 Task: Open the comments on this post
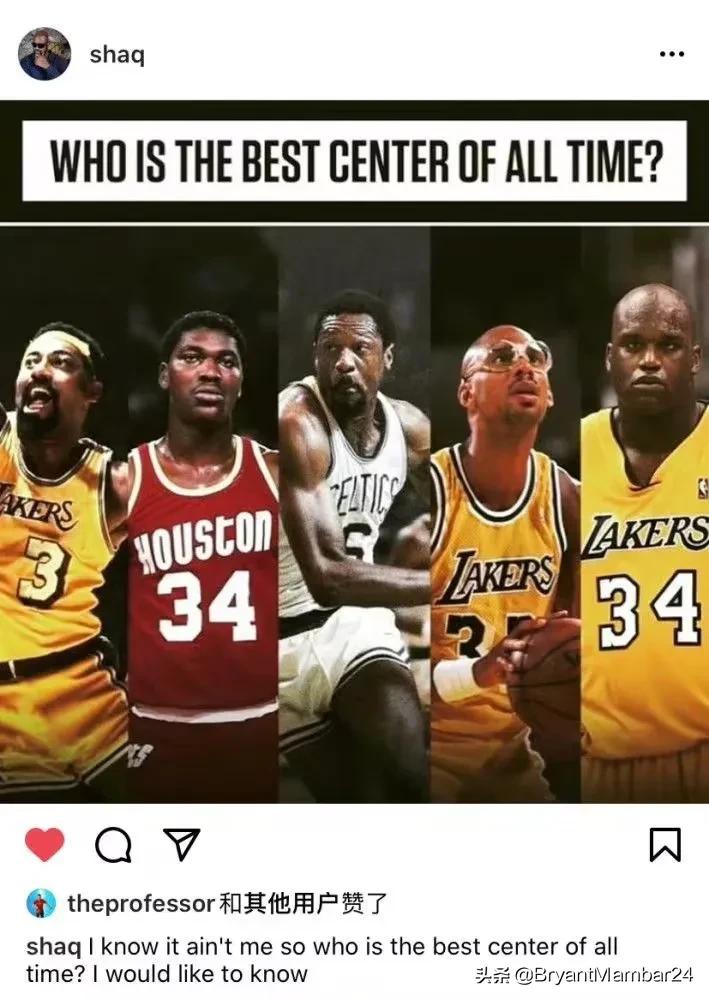pyautogui.click(x=113, y=846)
